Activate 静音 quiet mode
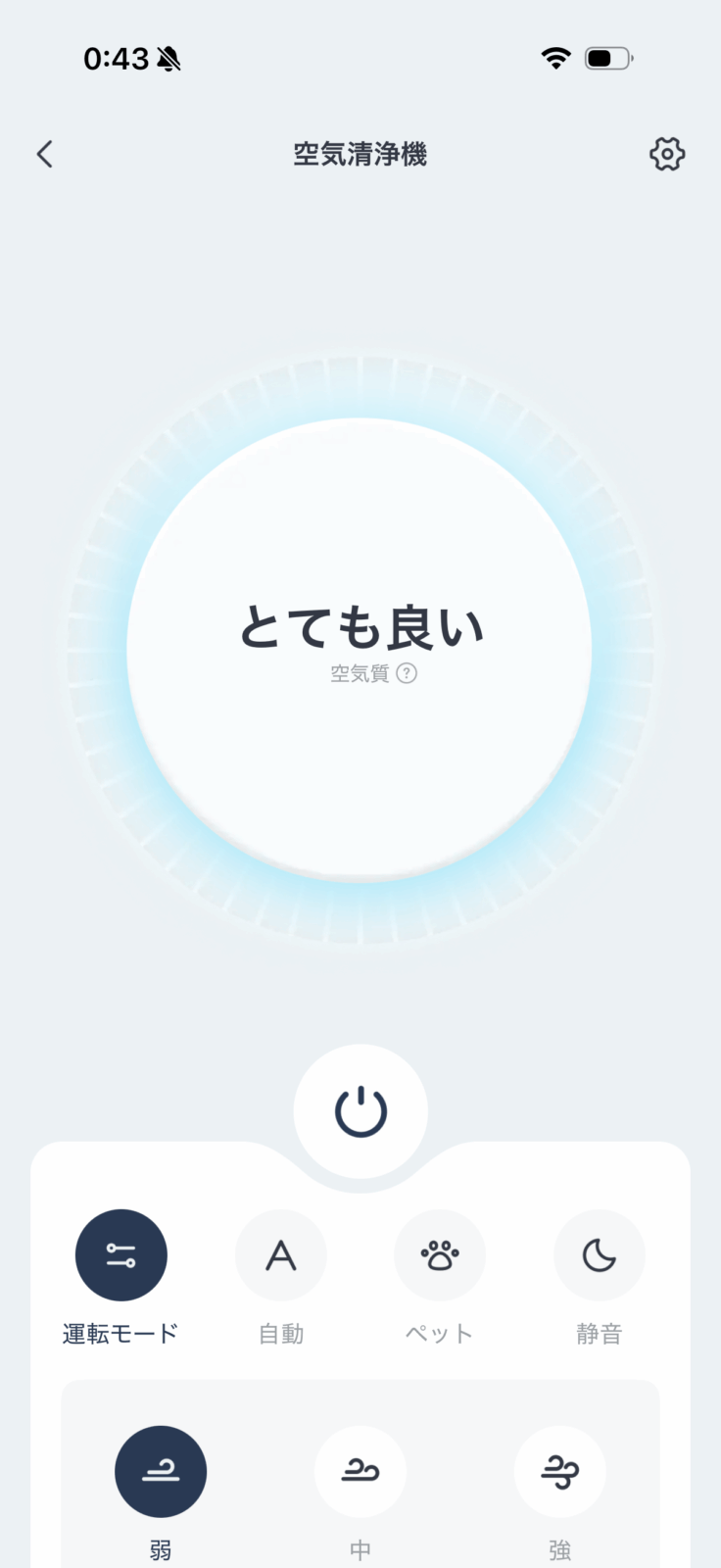721x1568 pixels. pyautogui.click(x=599, y=1255)
